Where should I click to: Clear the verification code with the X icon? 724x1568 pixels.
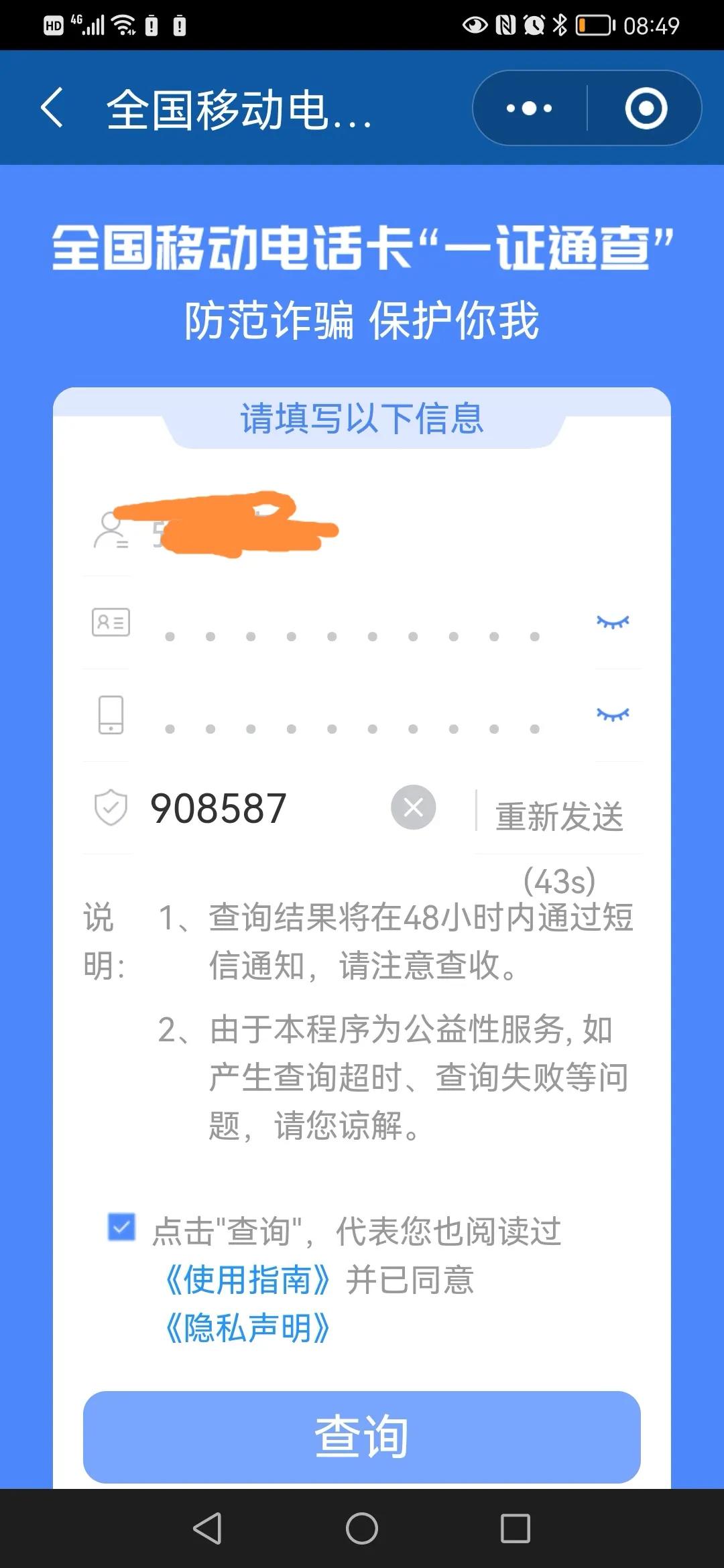click(413, 807)
